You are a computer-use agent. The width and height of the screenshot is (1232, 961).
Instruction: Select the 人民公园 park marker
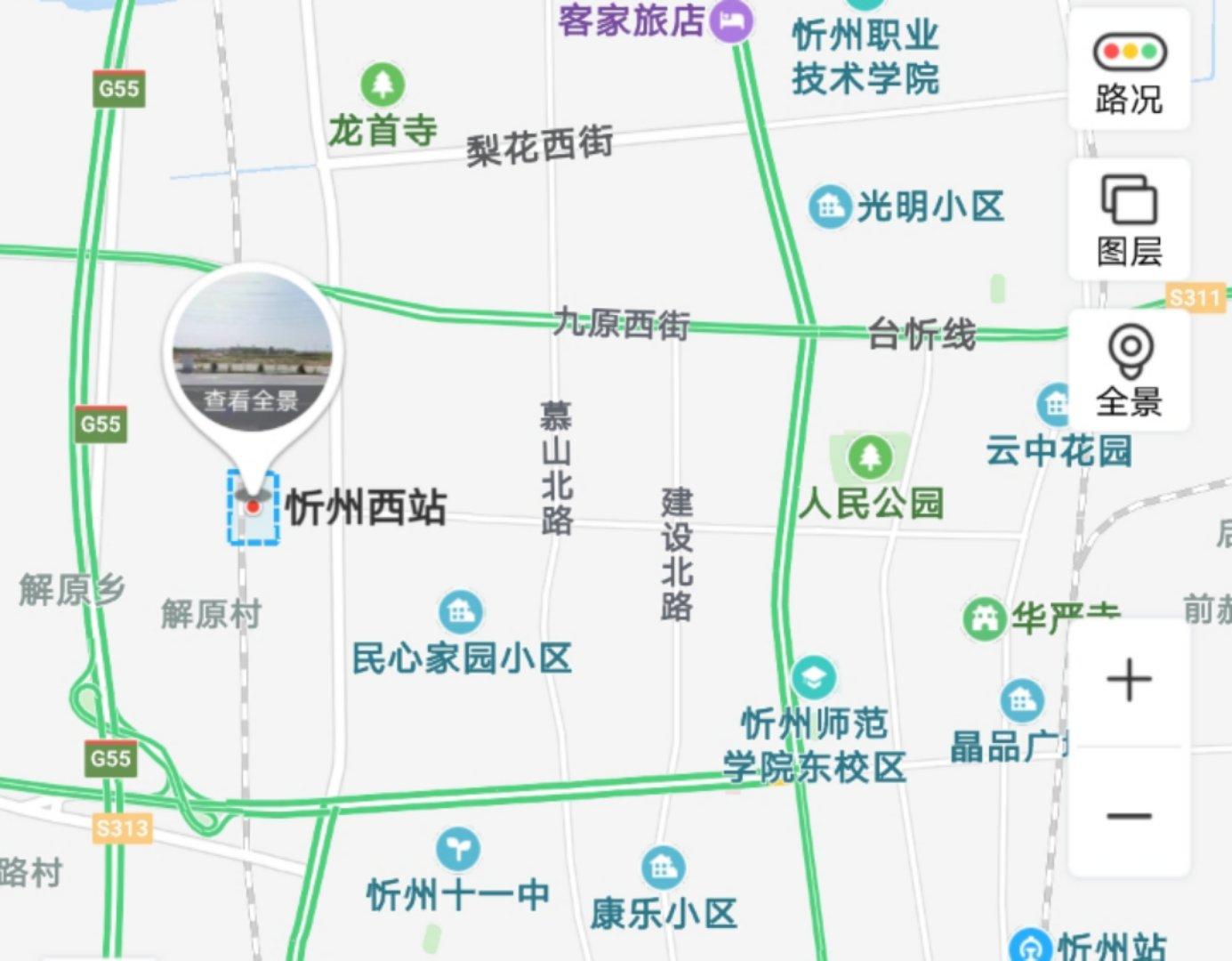pos(869,457)
